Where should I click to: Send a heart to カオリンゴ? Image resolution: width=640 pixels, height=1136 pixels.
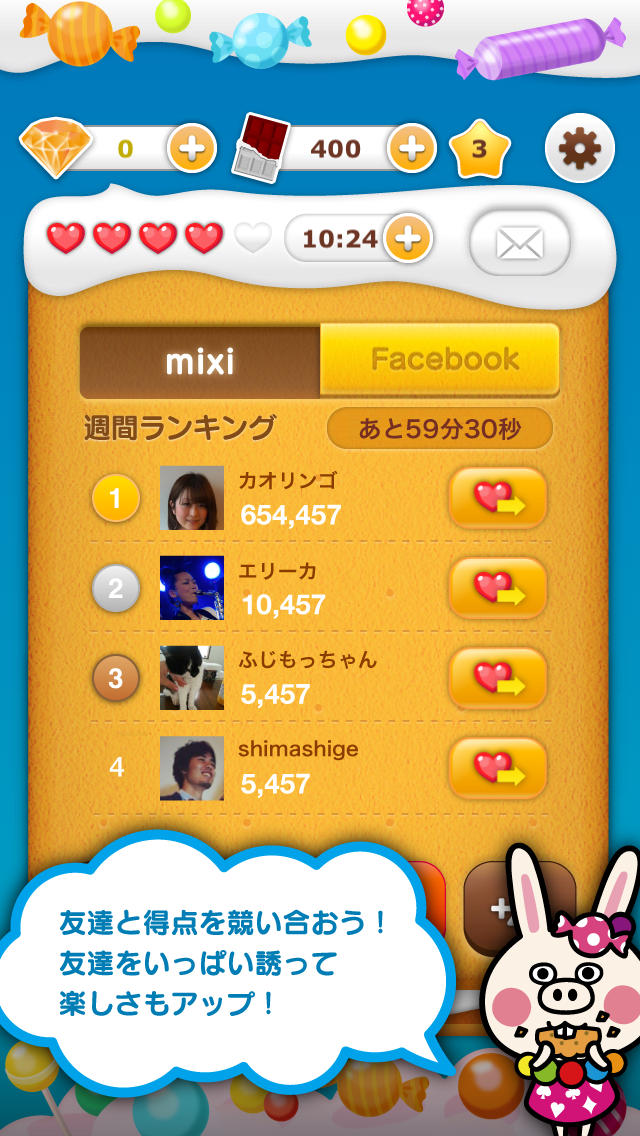point(497,497)
